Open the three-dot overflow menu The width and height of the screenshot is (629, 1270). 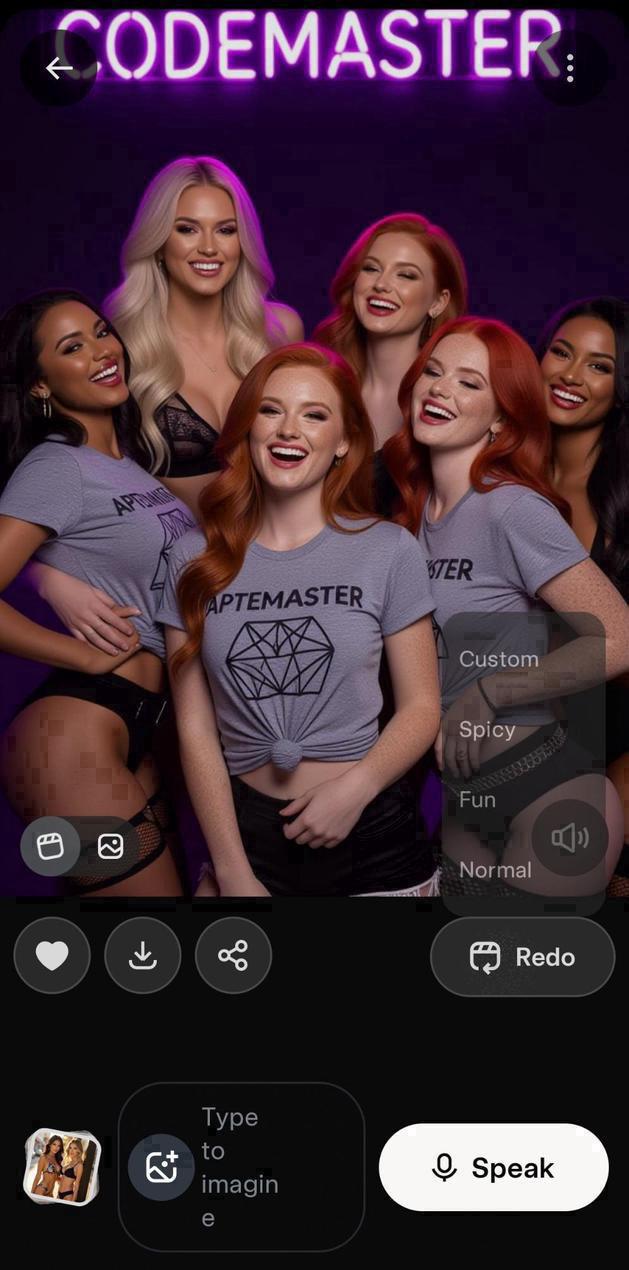(570, 68)
